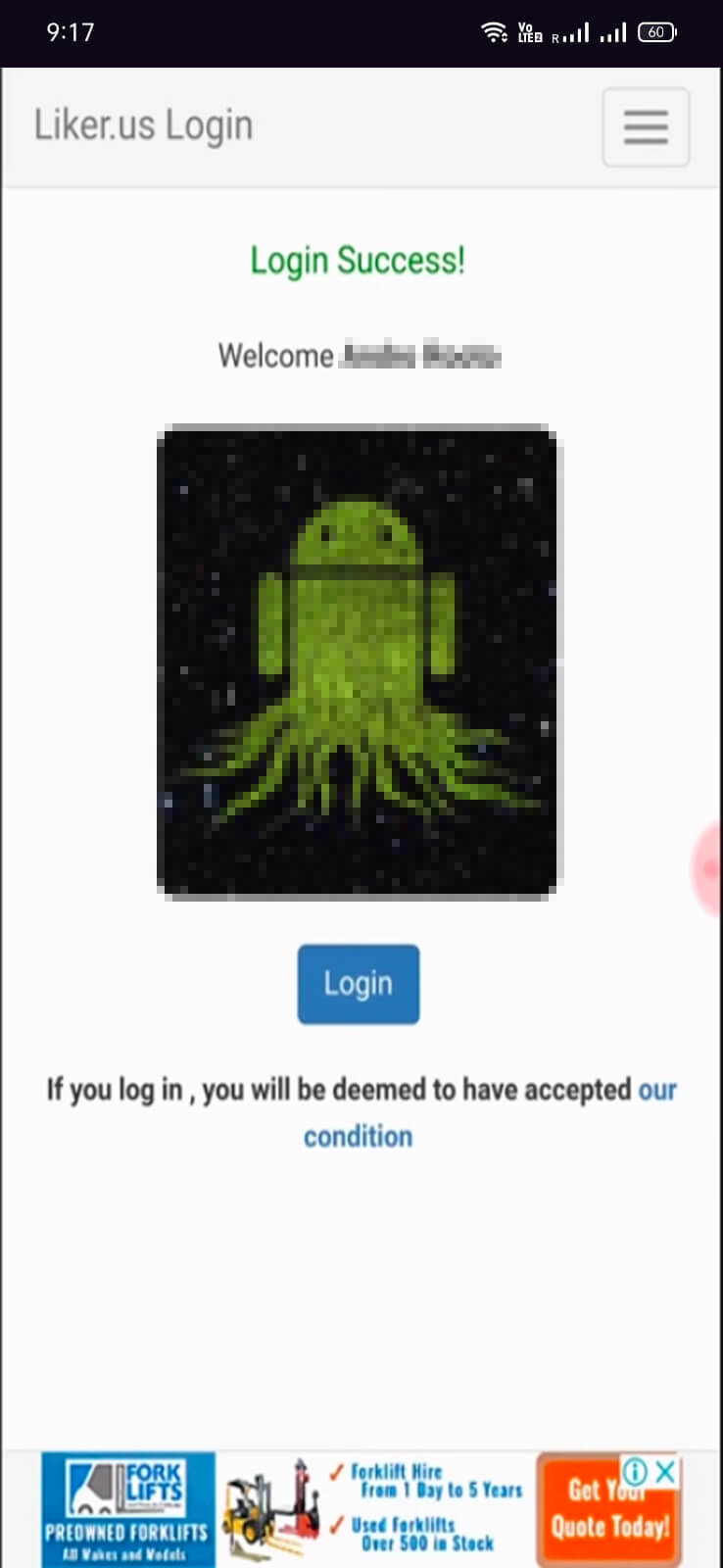
Task: Open the ad info icon
Action: click(x=636, y=1470)
